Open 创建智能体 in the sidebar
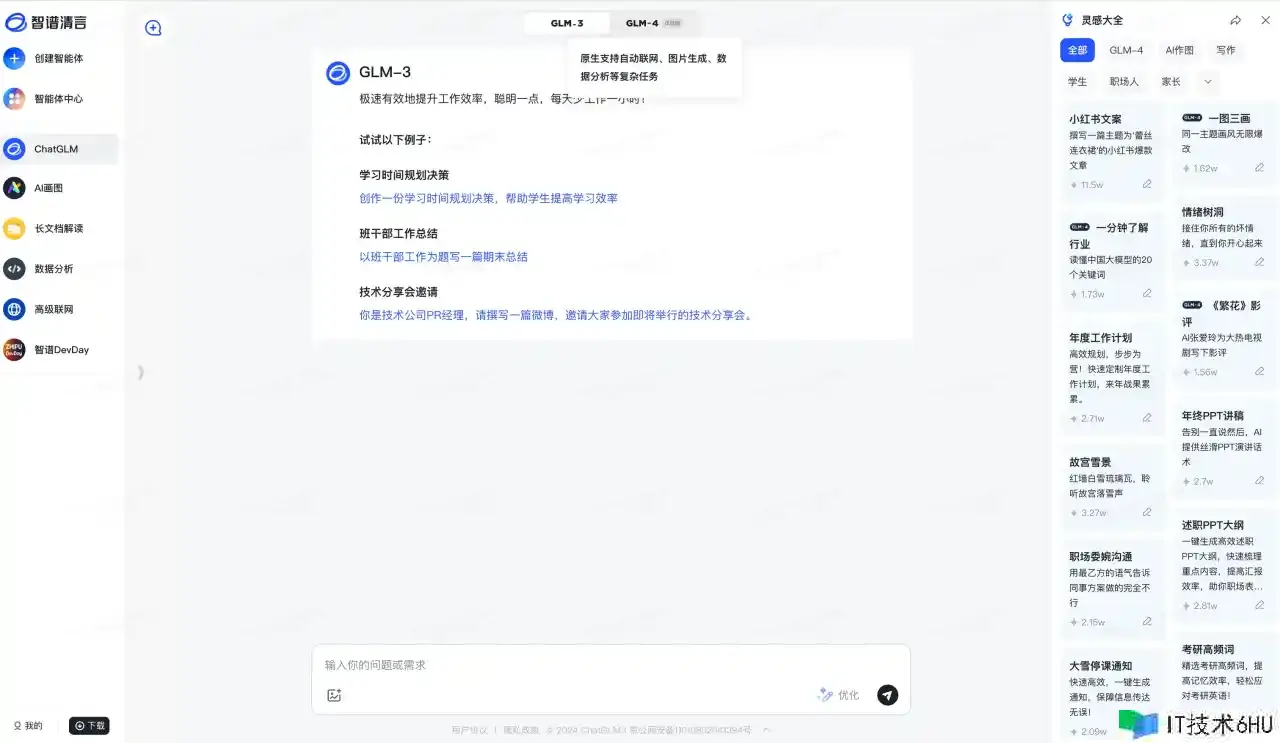This screenshot has height=743, width=1280. tap(58, 58)
